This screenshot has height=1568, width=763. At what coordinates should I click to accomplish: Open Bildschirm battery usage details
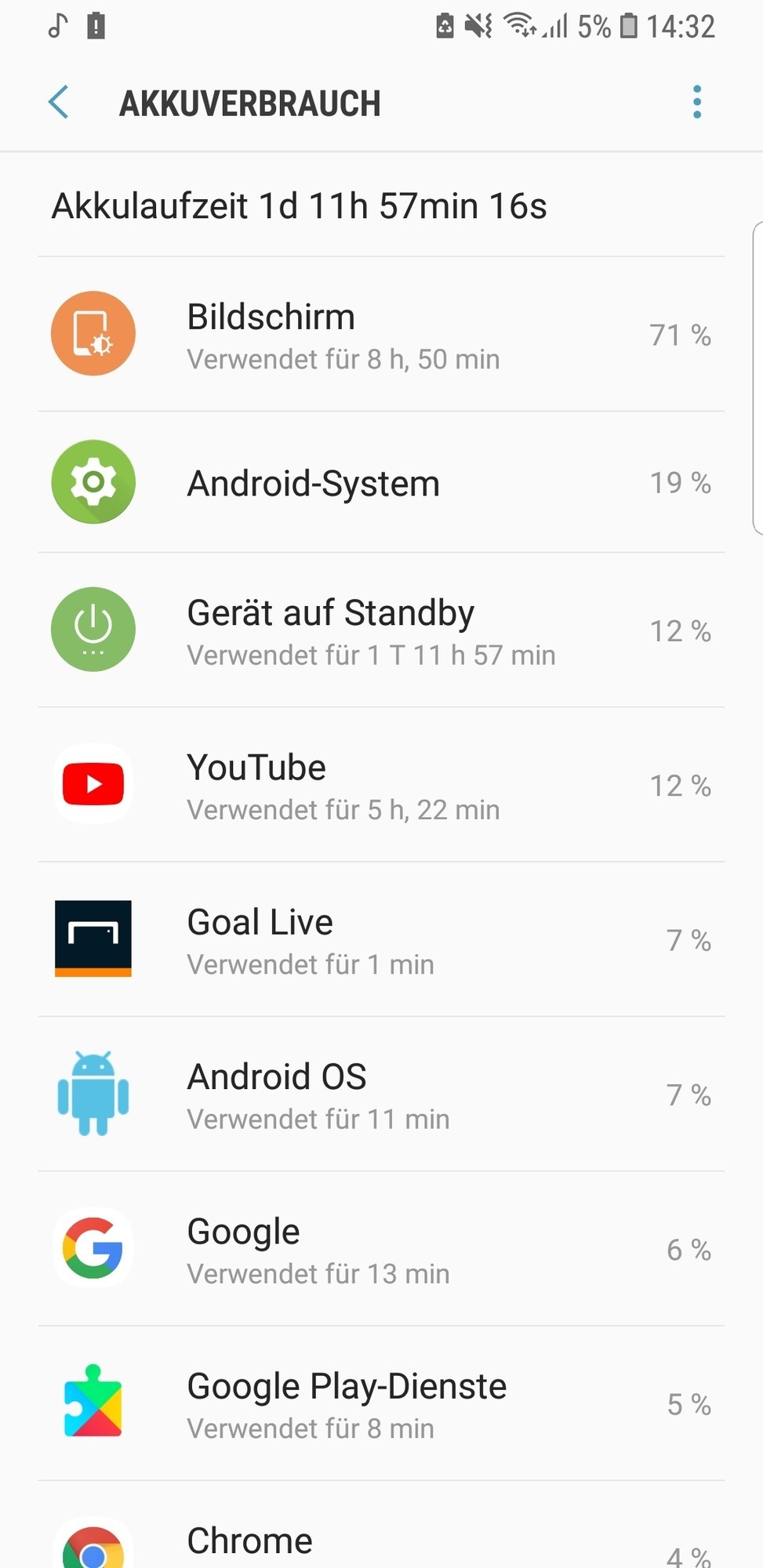coord(381,335)
